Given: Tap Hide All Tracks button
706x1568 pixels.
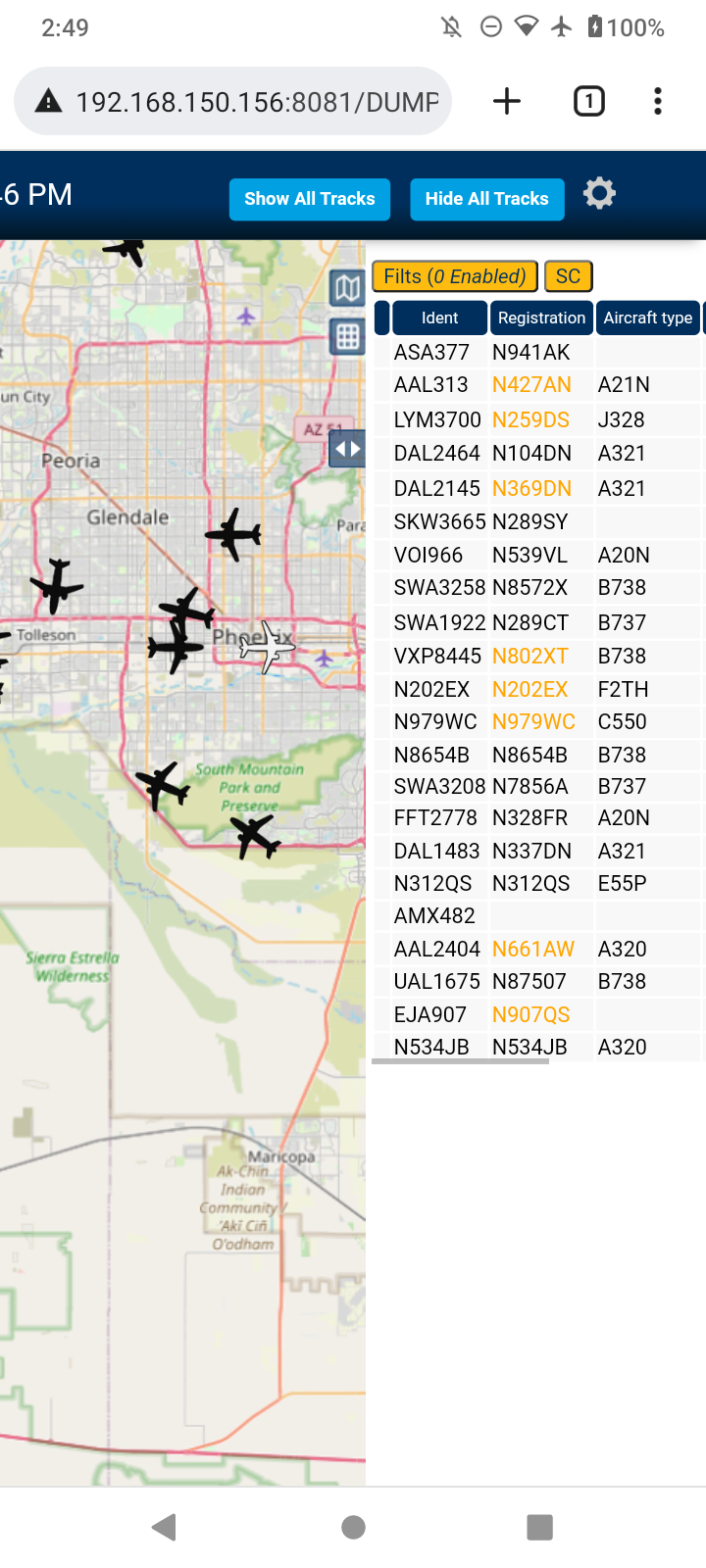Looking at the screenshot, I should (487, 199).
